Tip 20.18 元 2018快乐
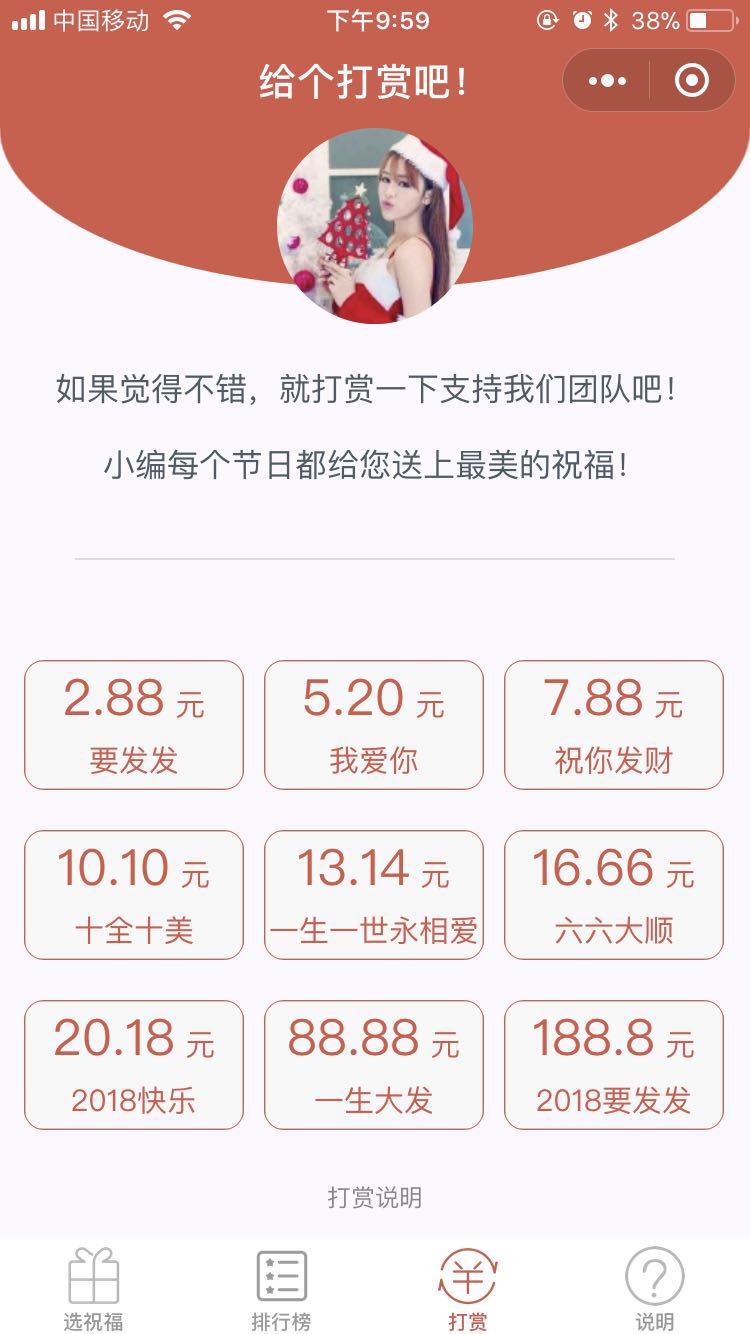Screen dimensions: 750x1334 coord(134,1065)
